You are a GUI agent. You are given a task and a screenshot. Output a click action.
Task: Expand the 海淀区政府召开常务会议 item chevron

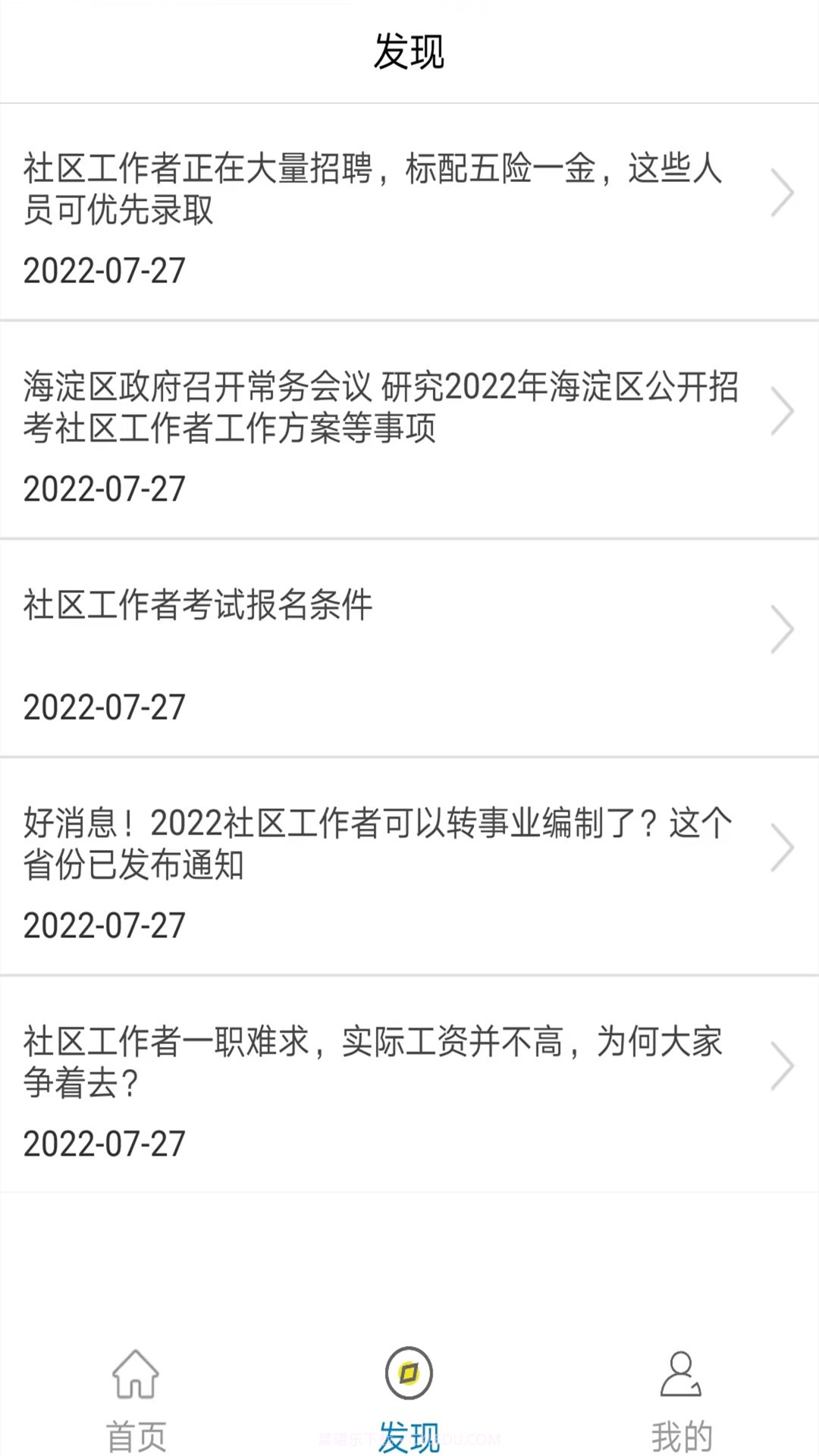pos(782,409)
